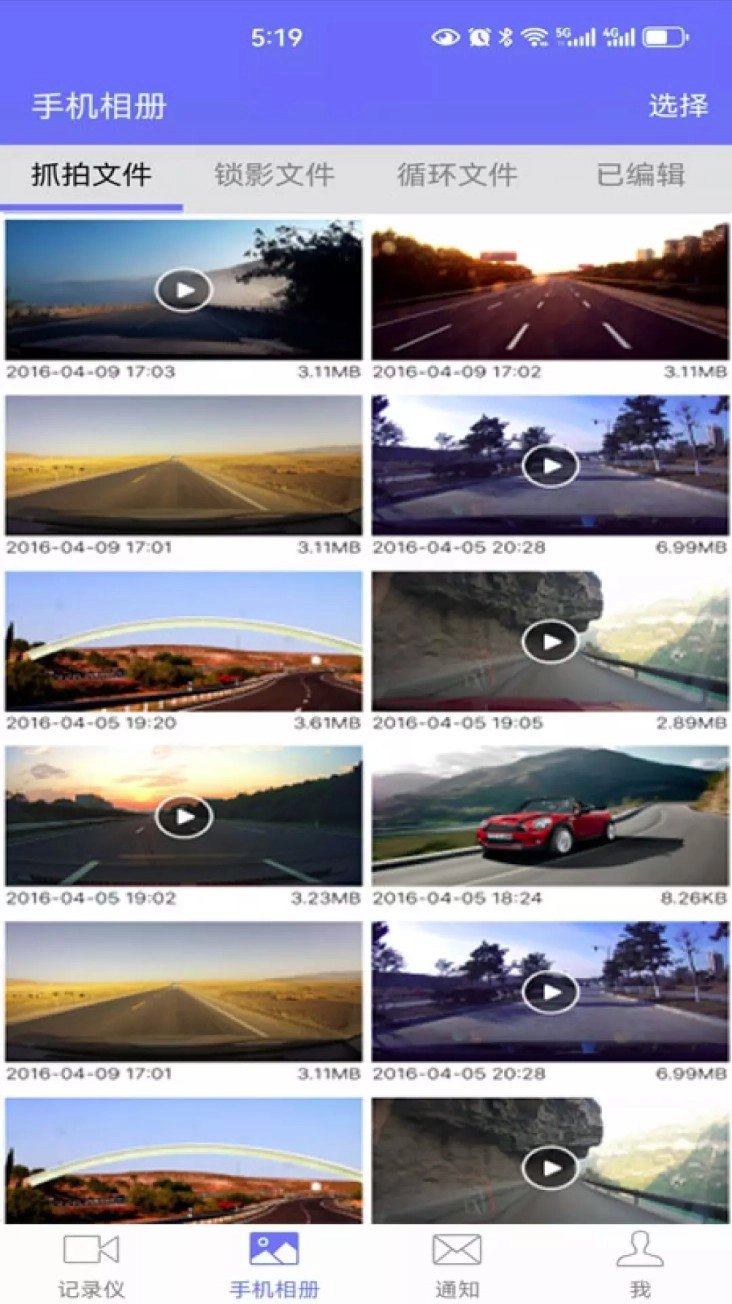732x1304 pixels.
Task: Open the photo dated 2016-04-09 17:02
Action: (x=550, y=290)
